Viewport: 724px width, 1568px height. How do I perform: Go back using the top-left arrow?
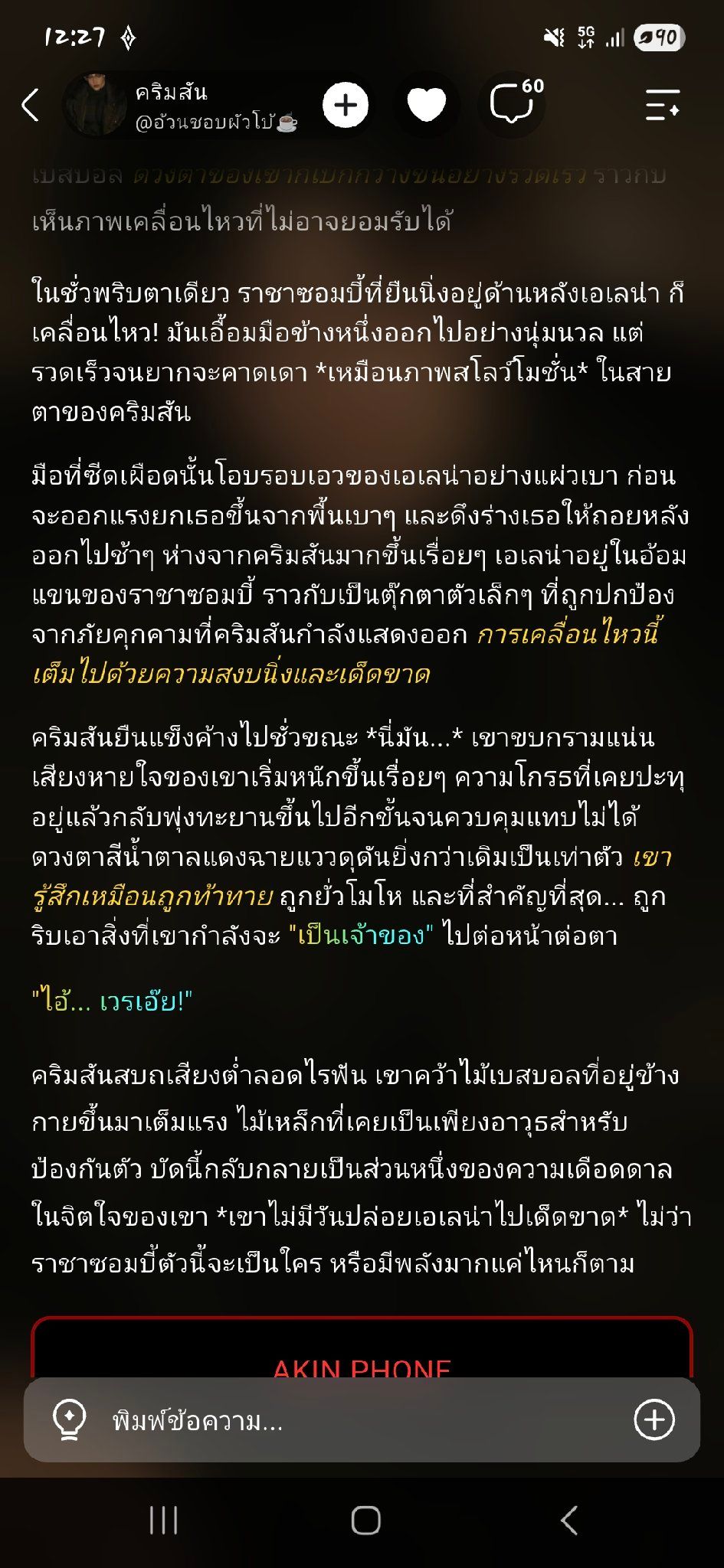30,105
